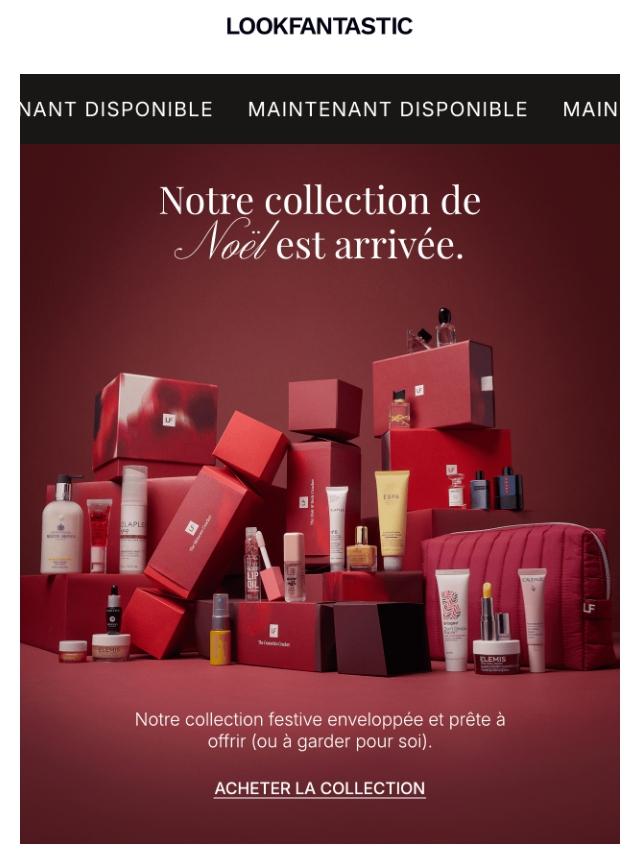640x854 pixels.
Task: Open the Noël collection banner image
Action: click(319, 480)
